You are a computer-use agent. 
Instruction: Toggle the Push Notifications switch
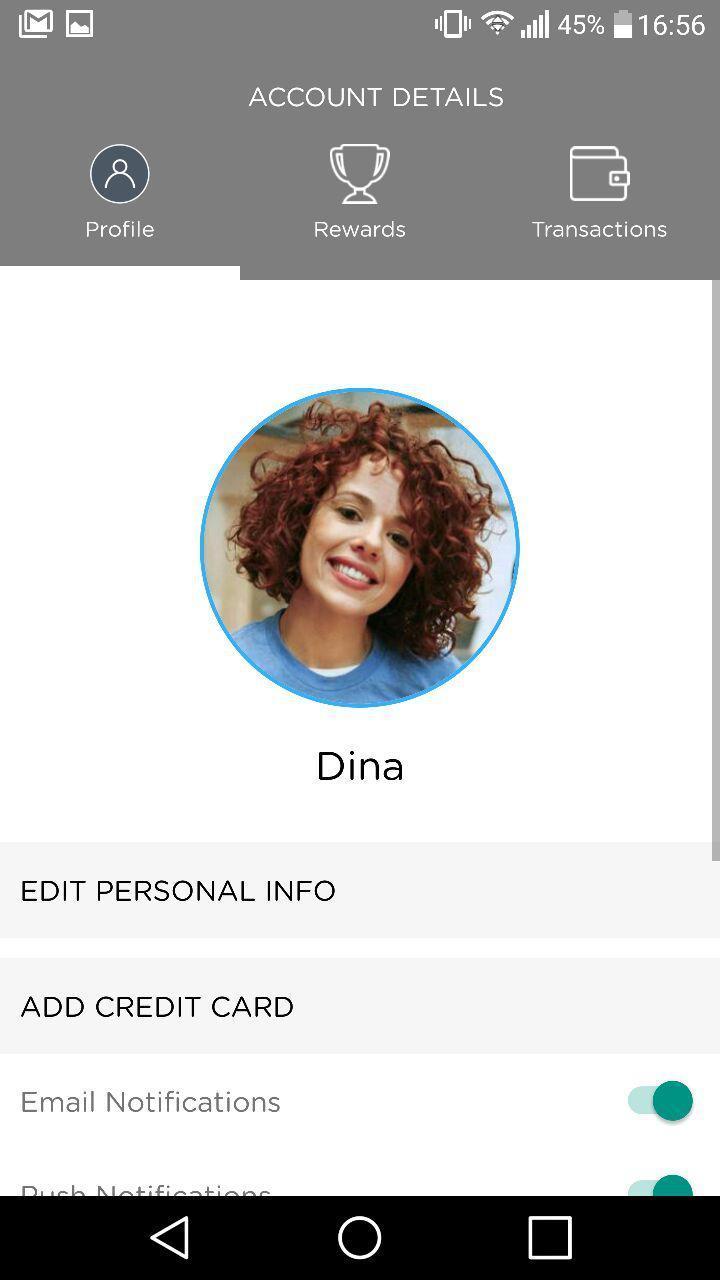660,1187
